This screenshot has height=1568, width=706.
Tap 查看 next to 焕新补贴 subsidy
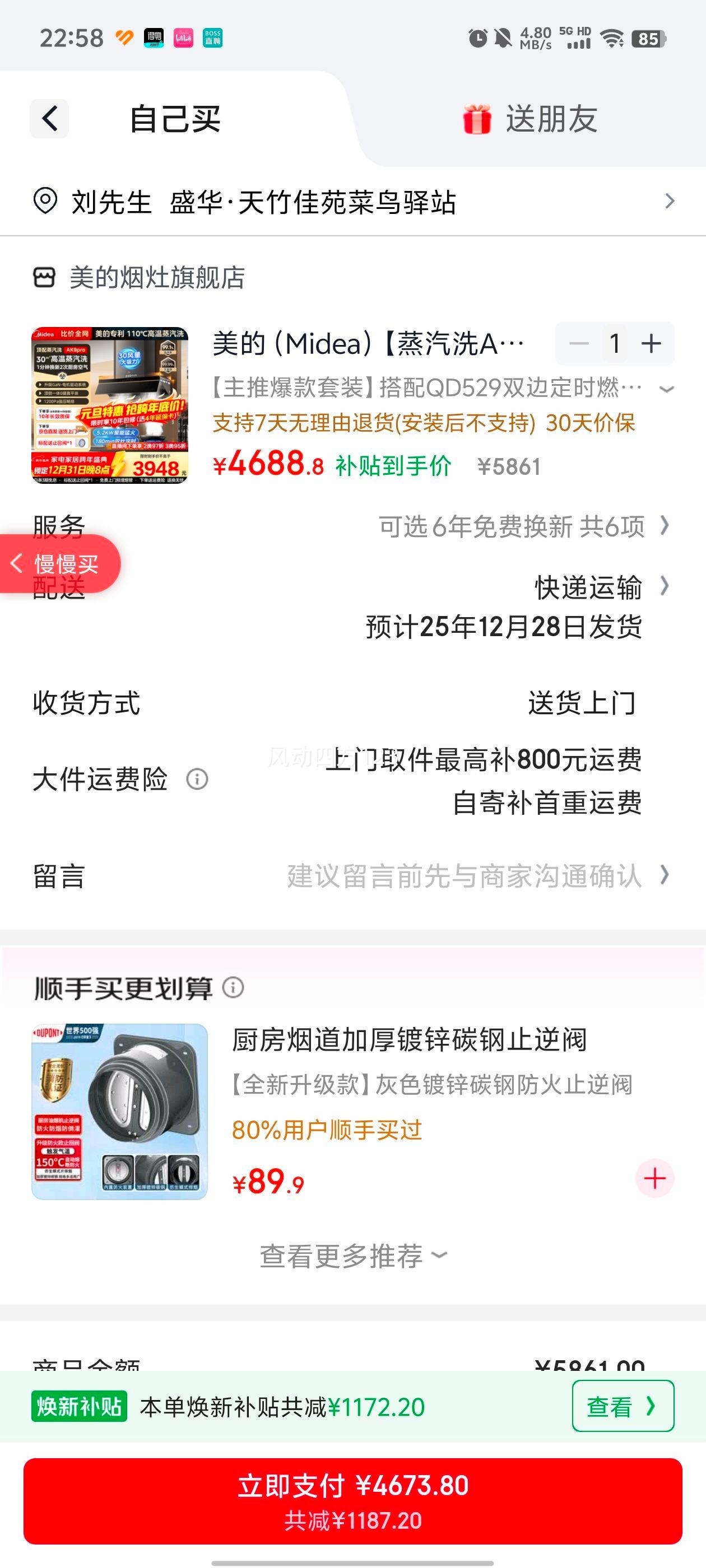(622, 1407)
